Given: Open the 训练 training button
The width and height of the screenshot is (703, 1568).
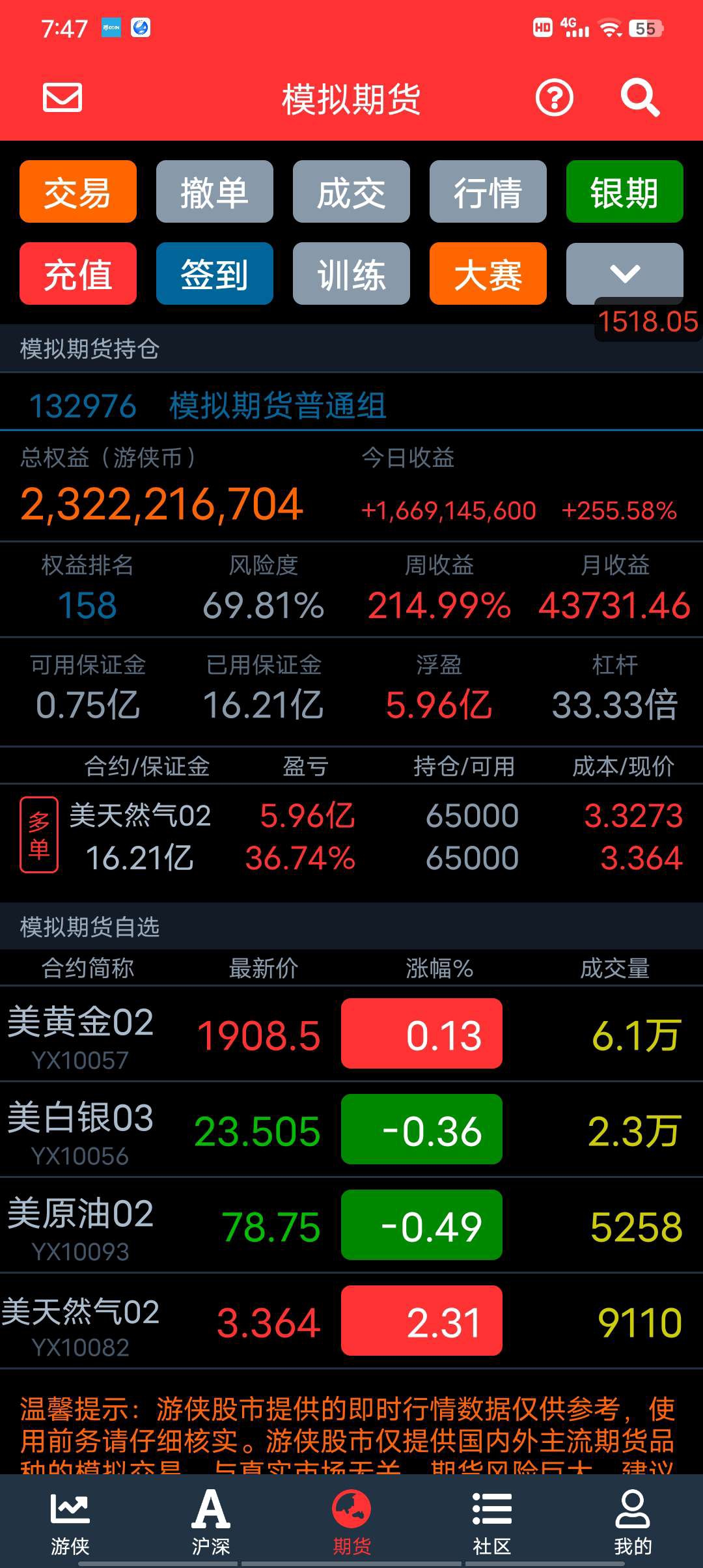Looking at the screenshot, I should click(x=351, y=273).
